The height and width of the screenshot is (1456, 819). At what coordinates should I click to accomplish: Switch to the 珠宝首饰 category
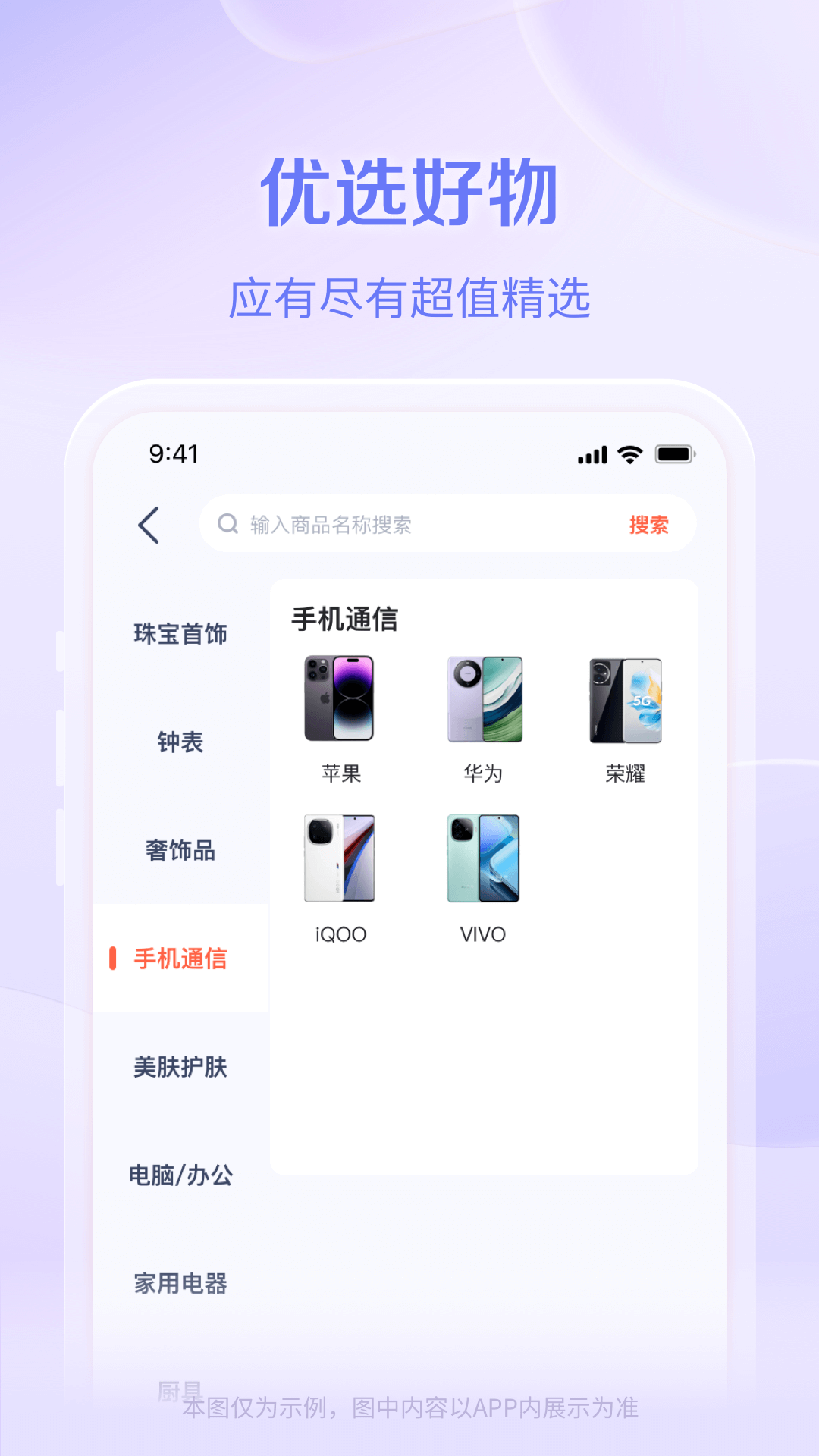180,635
